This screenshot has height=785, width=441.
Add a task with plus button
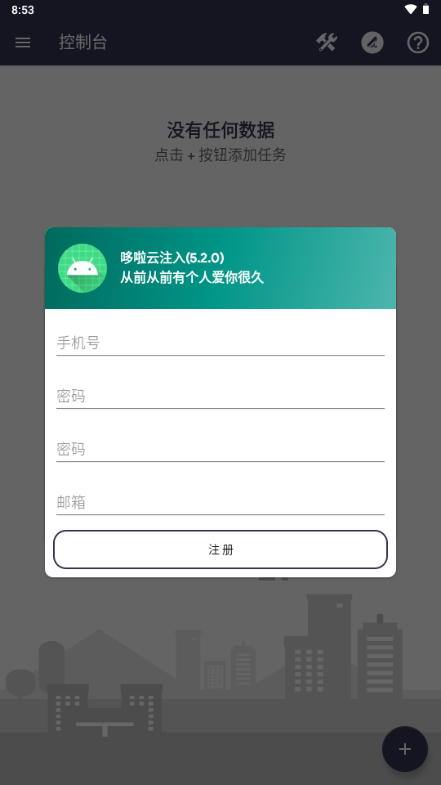coord(405,749)
